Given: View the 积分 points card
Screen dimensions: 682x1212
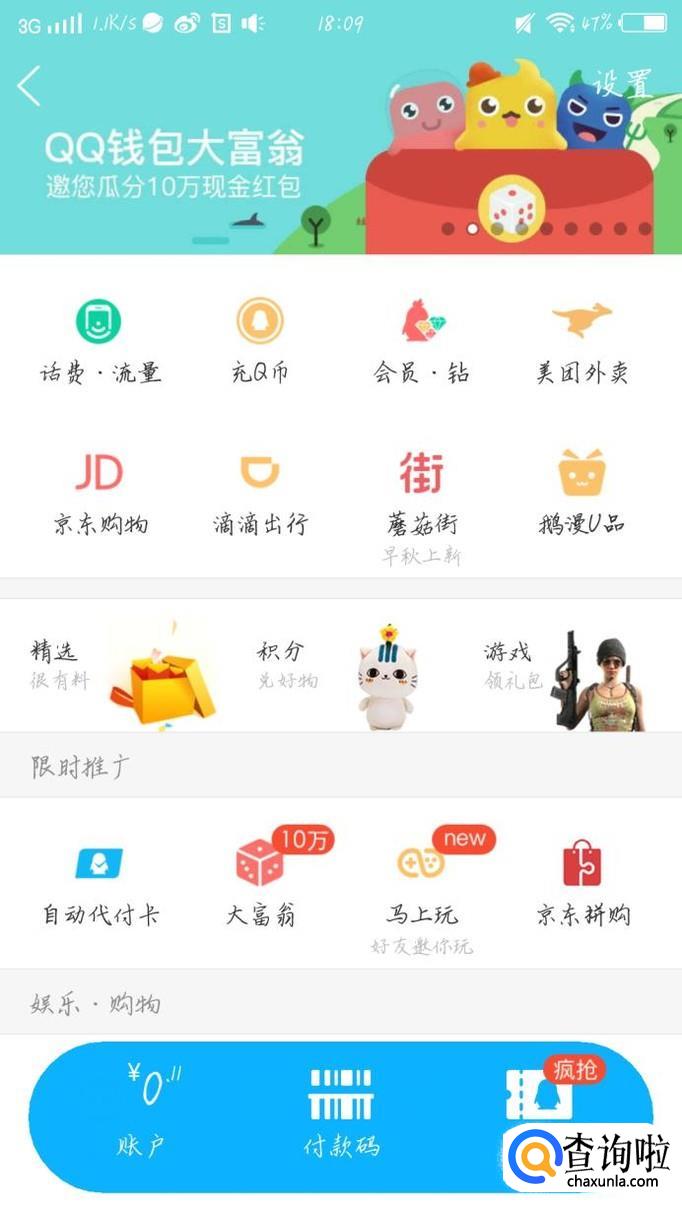Looking at the screenshot, I should (x=340, y=667).
